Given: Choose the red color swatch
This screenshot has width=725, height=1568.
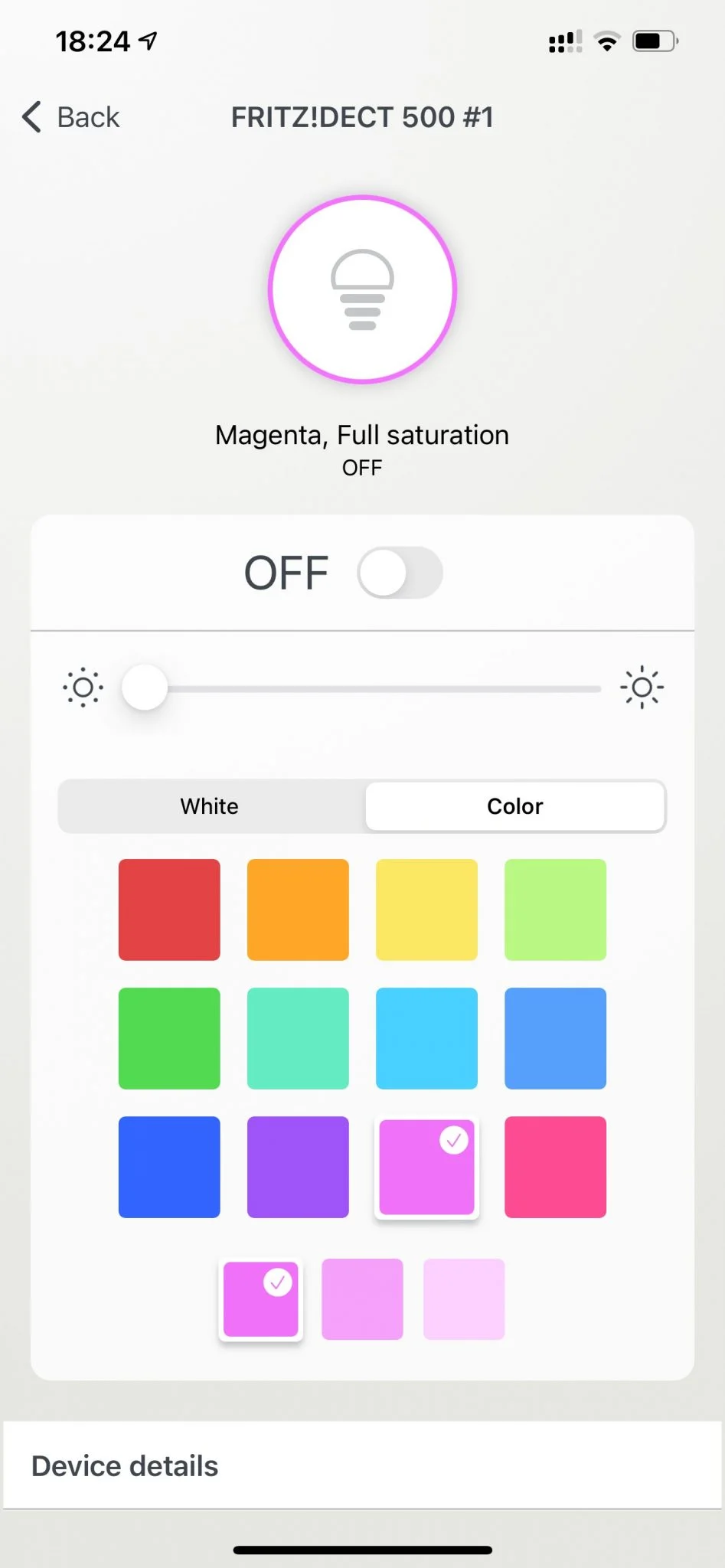Looking at the screenshot, I should (169, 910).
